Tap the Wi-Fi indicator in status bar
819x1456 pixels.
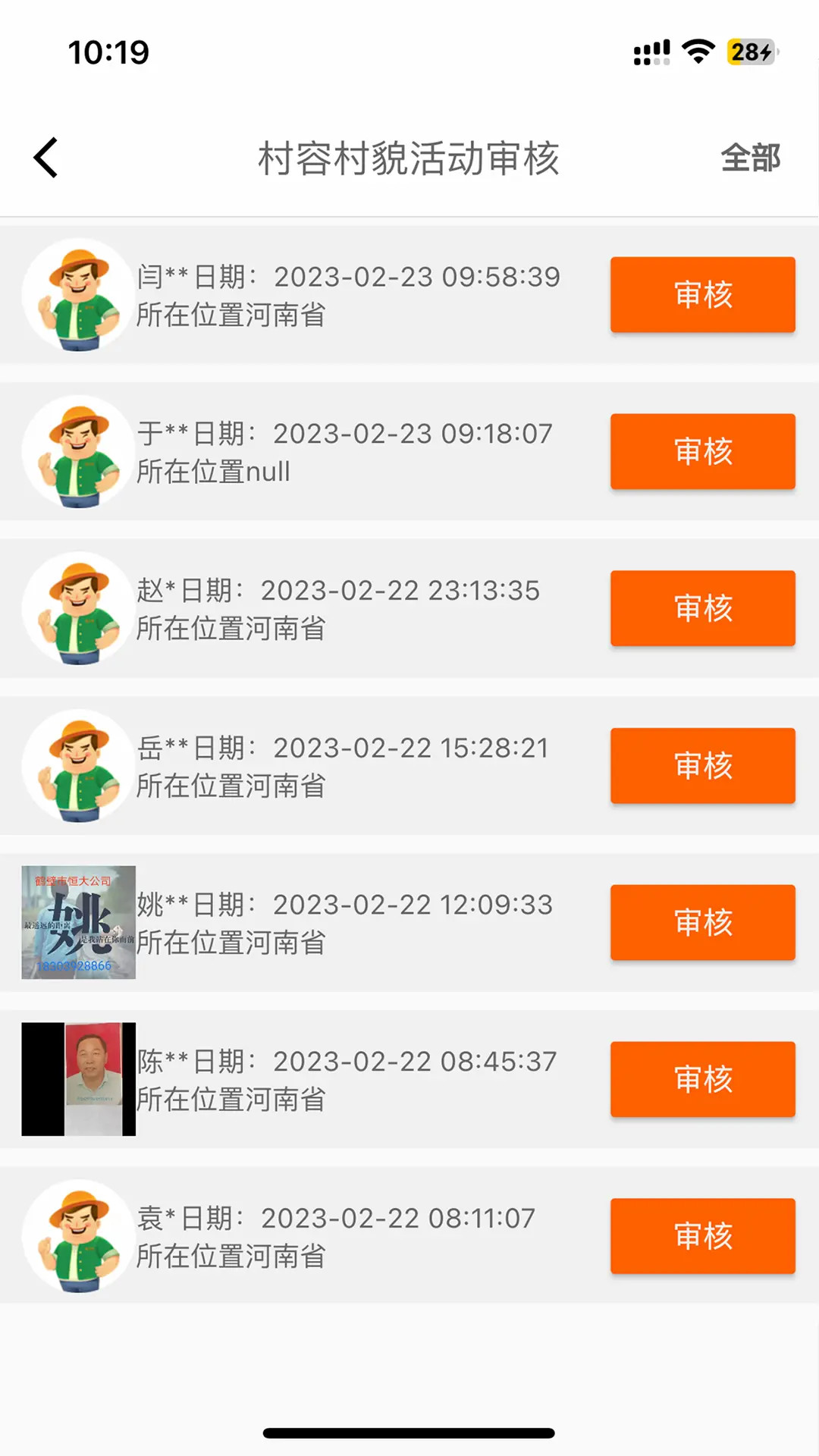[x=698, y=52]
